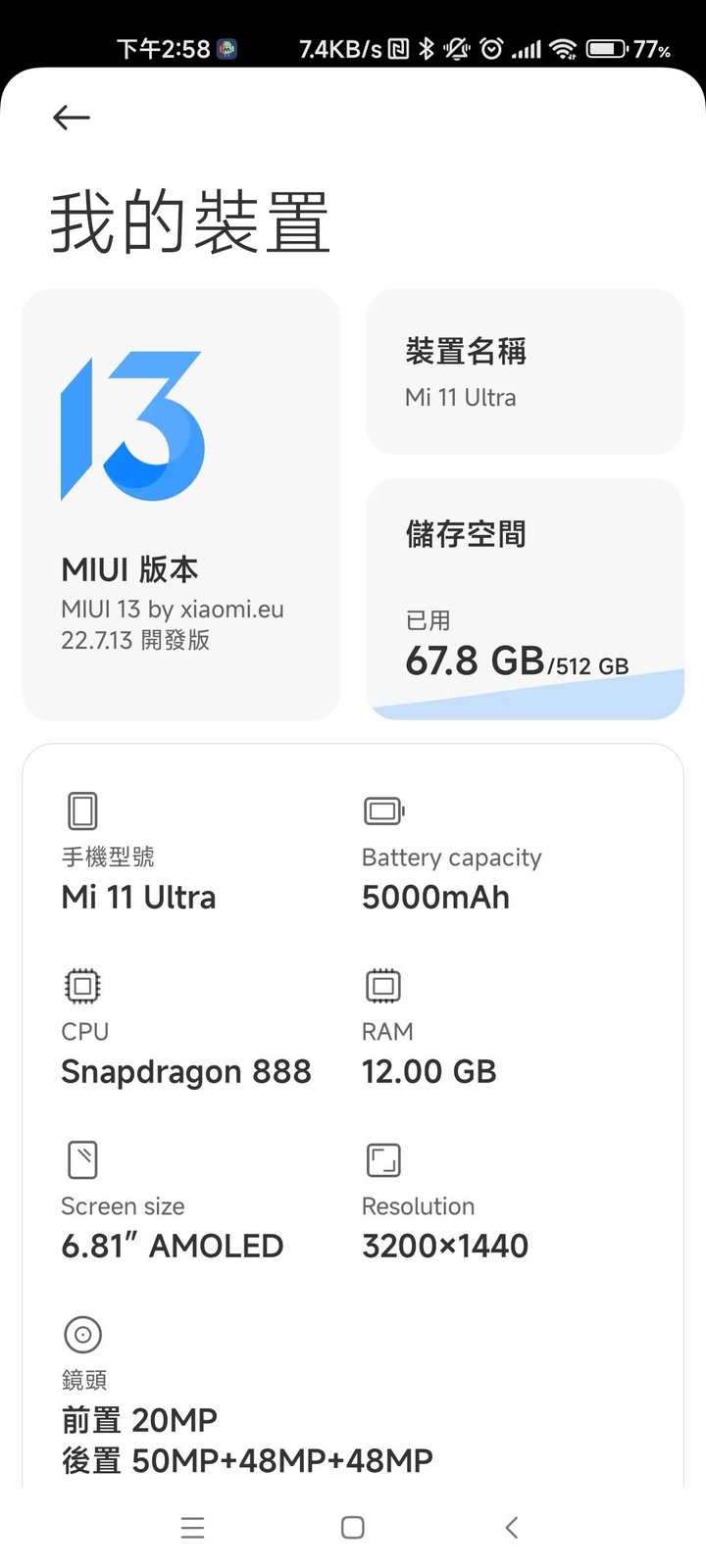
Task: Open the 儲存空間 storage card
Action: (x=525, y=599)
